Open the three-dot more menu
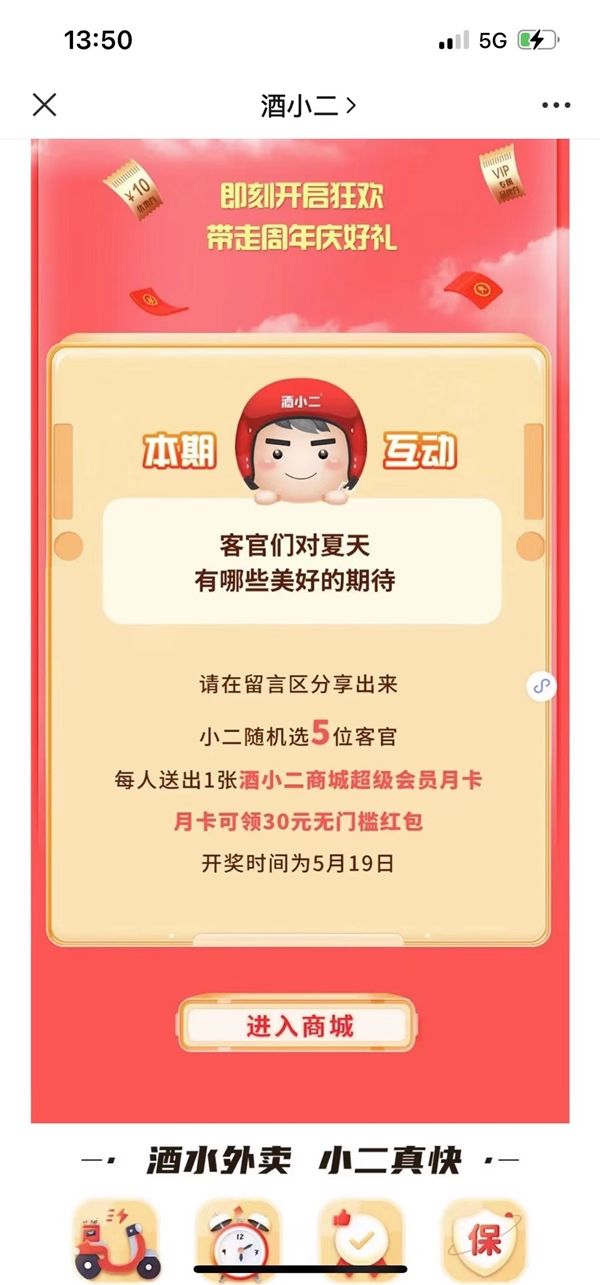 pyautogui.click(x=556, y=106)
